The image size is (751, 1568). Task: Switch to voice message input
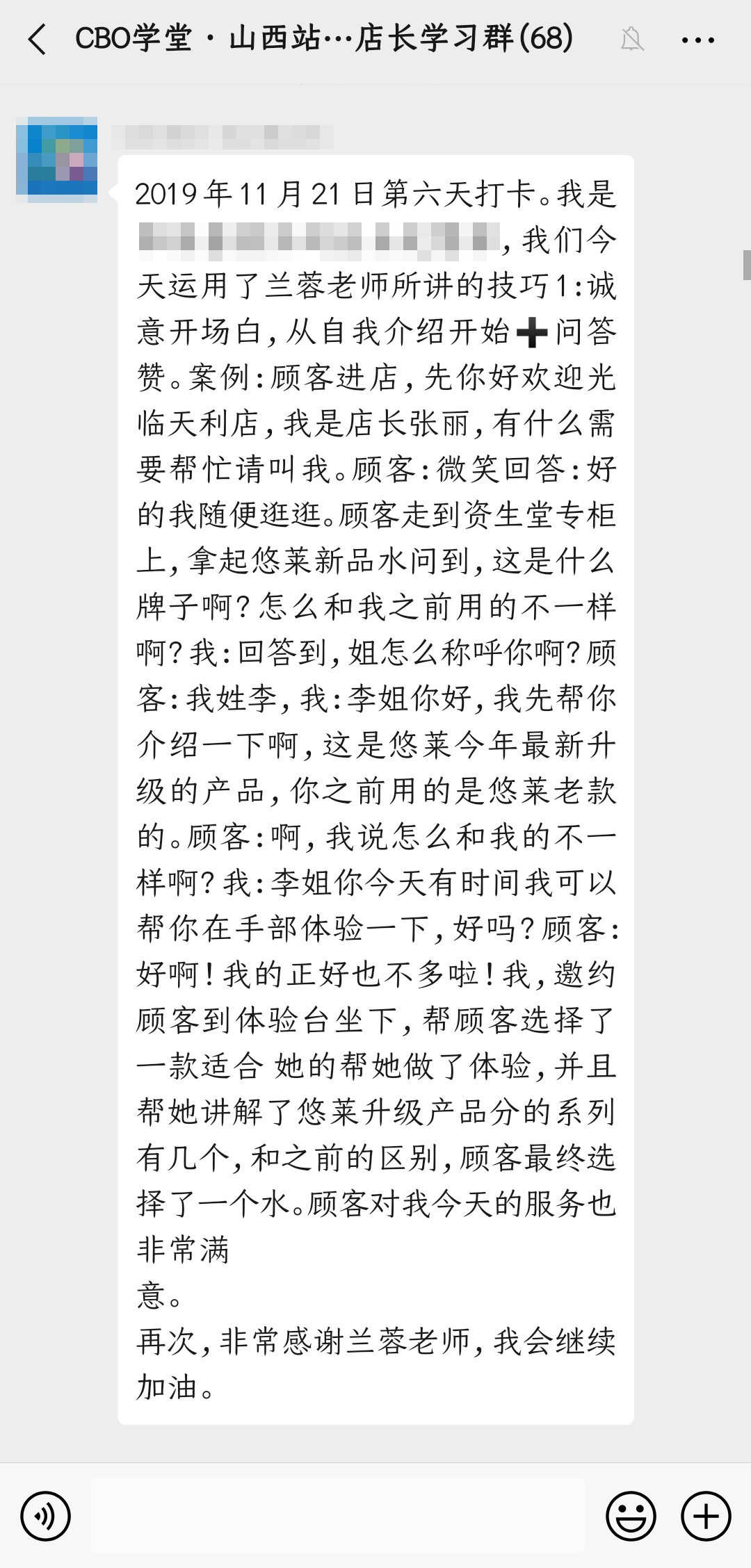click(46, 1516)
